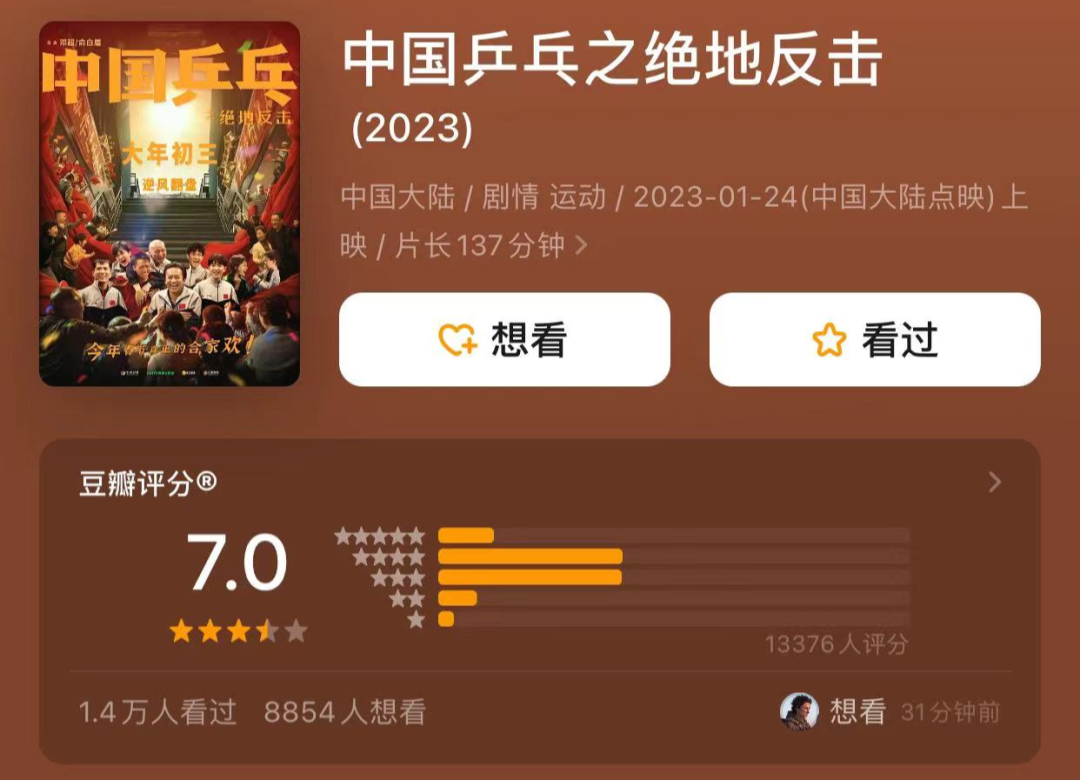Mark the movie as 想看
This screenshot has height=780, width=1080.
(x=504, y=340)
